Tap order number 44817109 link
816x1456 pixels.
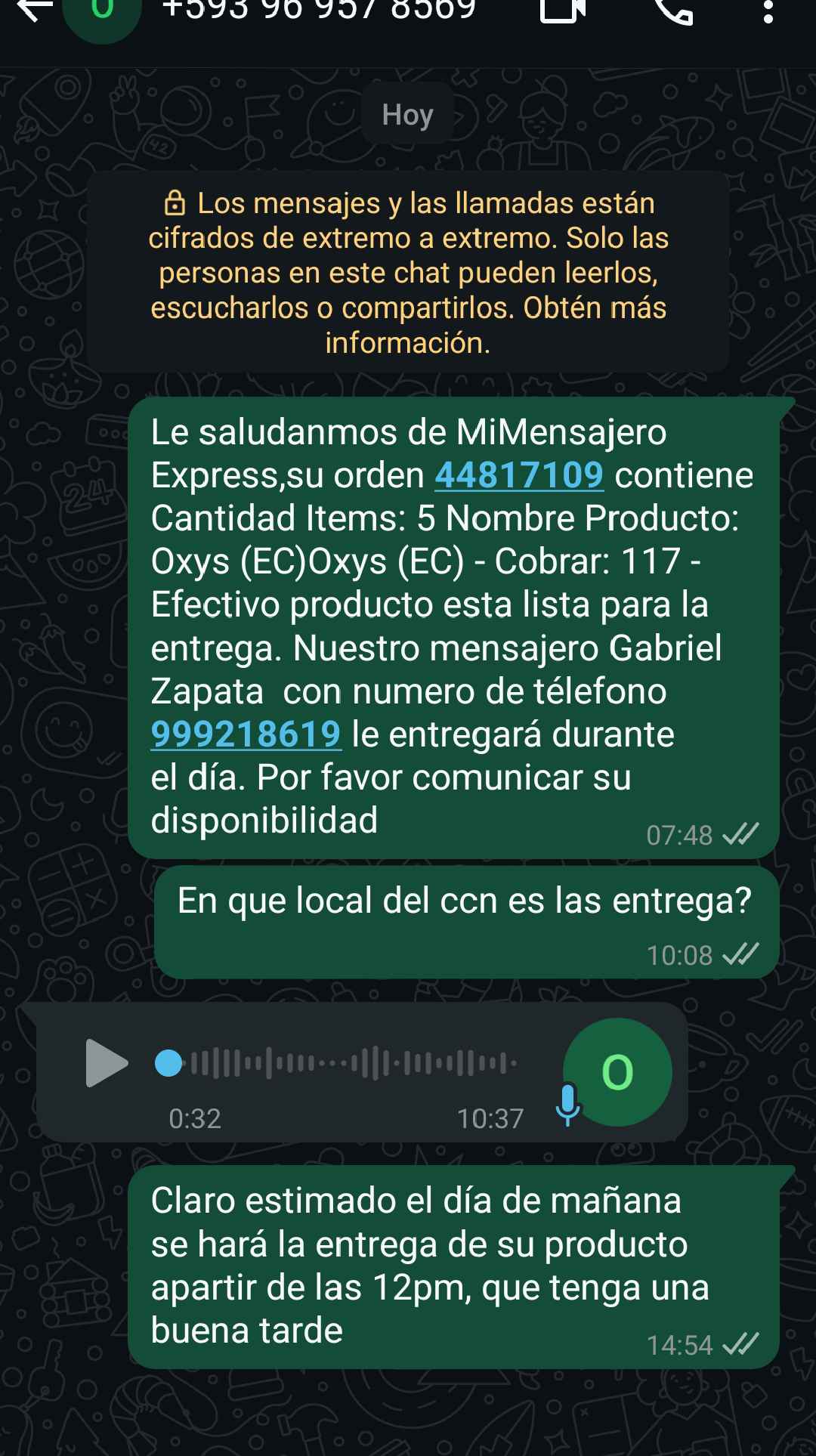[519, 475]
